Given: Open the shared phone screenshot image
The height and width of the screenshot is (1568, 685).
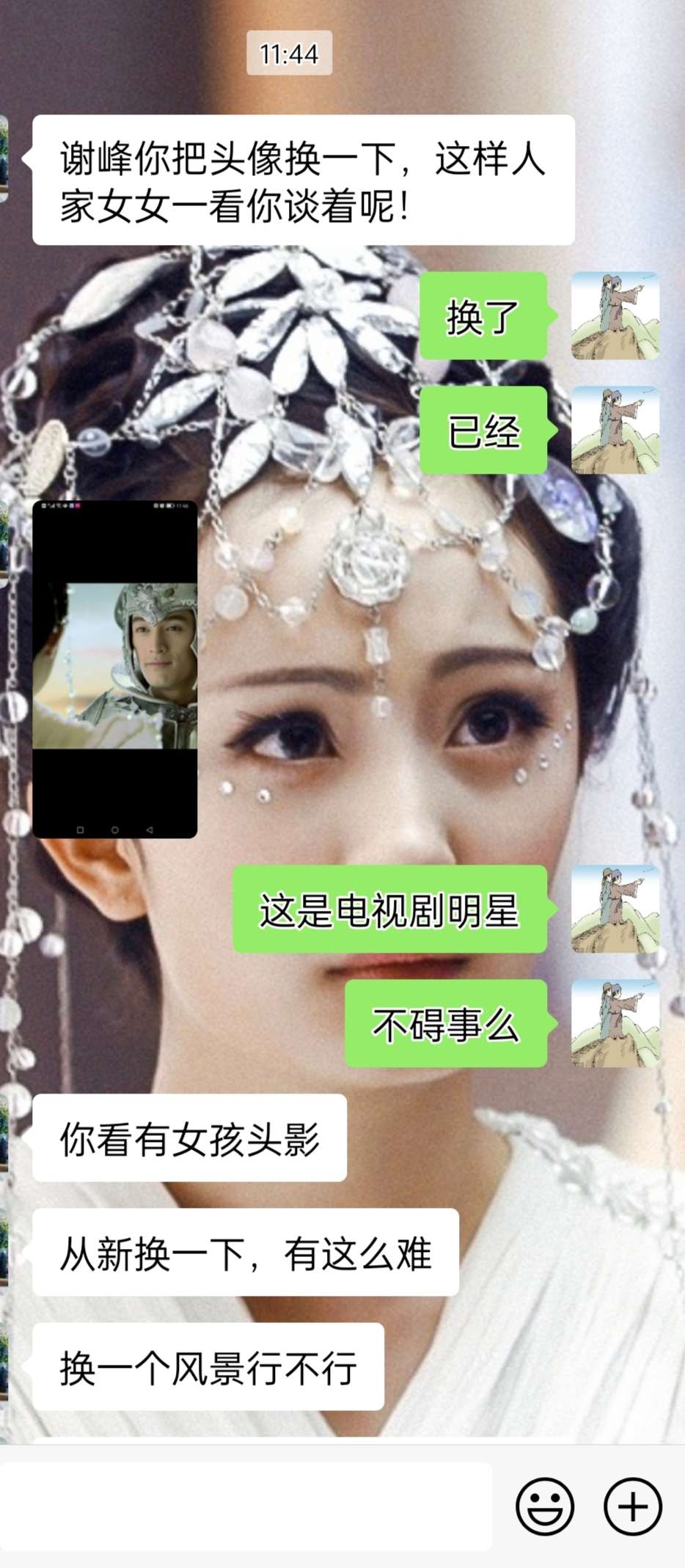Looking at the screenshot, I should 115,669.
